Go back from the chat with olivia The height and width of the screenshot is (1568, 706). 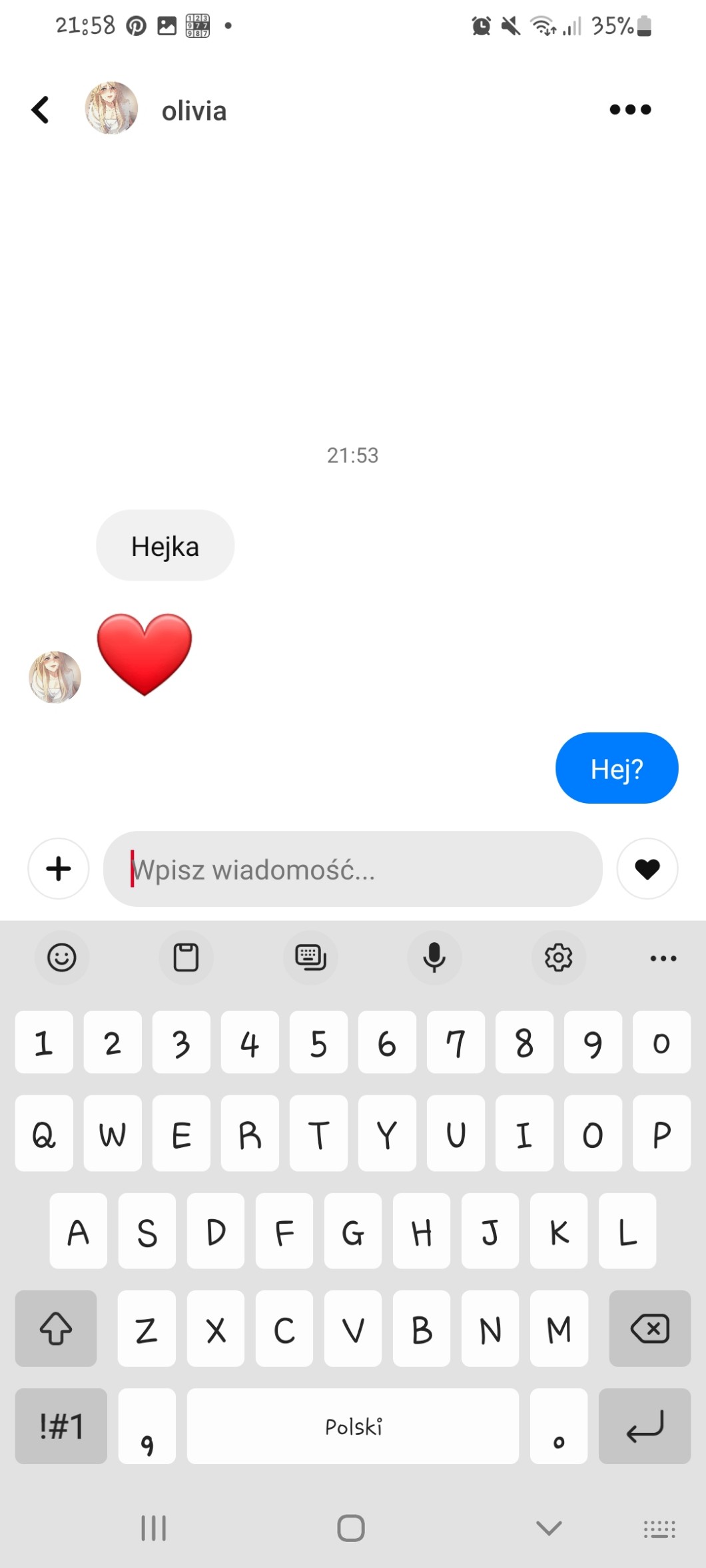click(x=41, y=110)
